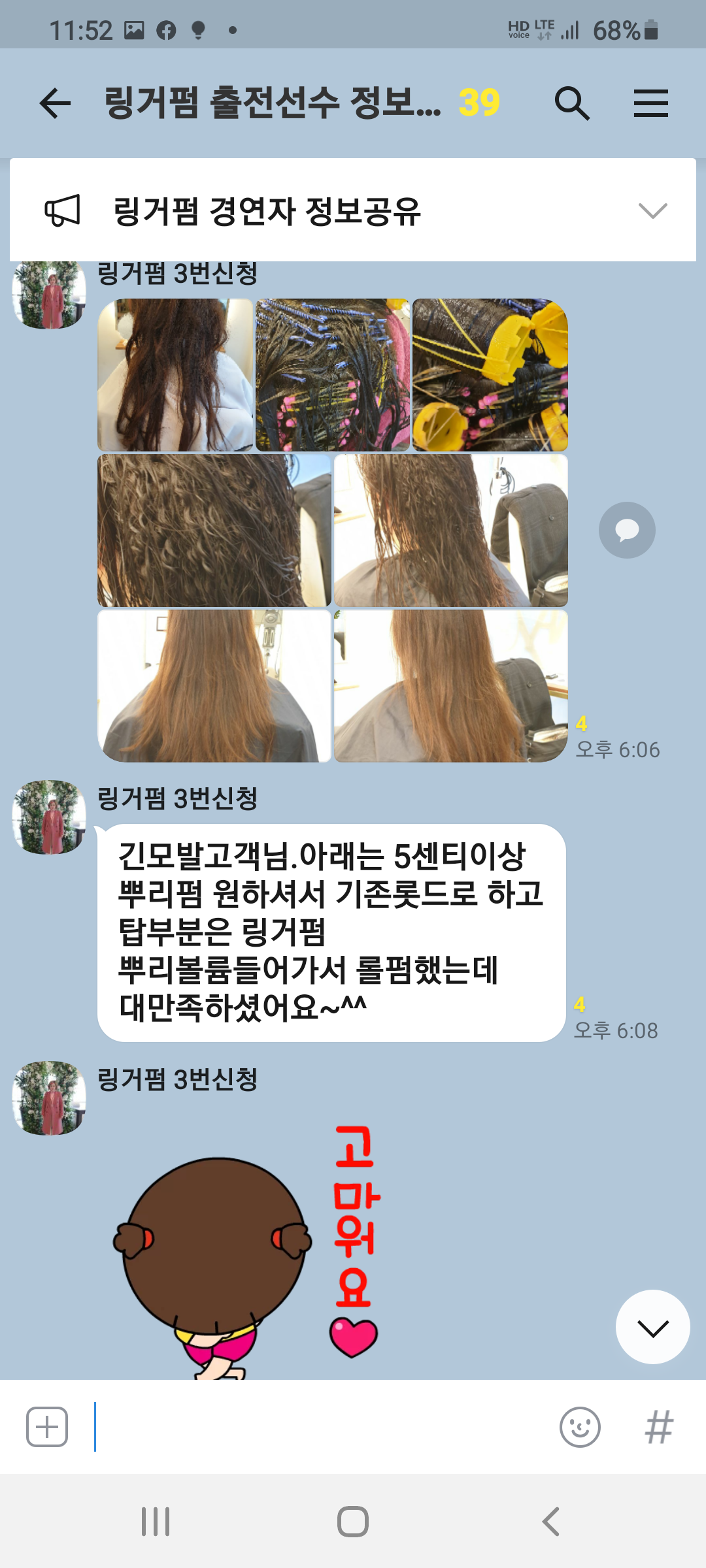Expand the 링거펌 경연자 정보공유 notice
Viewport: 706px width, 1568px height.
[x=652, y=210]
